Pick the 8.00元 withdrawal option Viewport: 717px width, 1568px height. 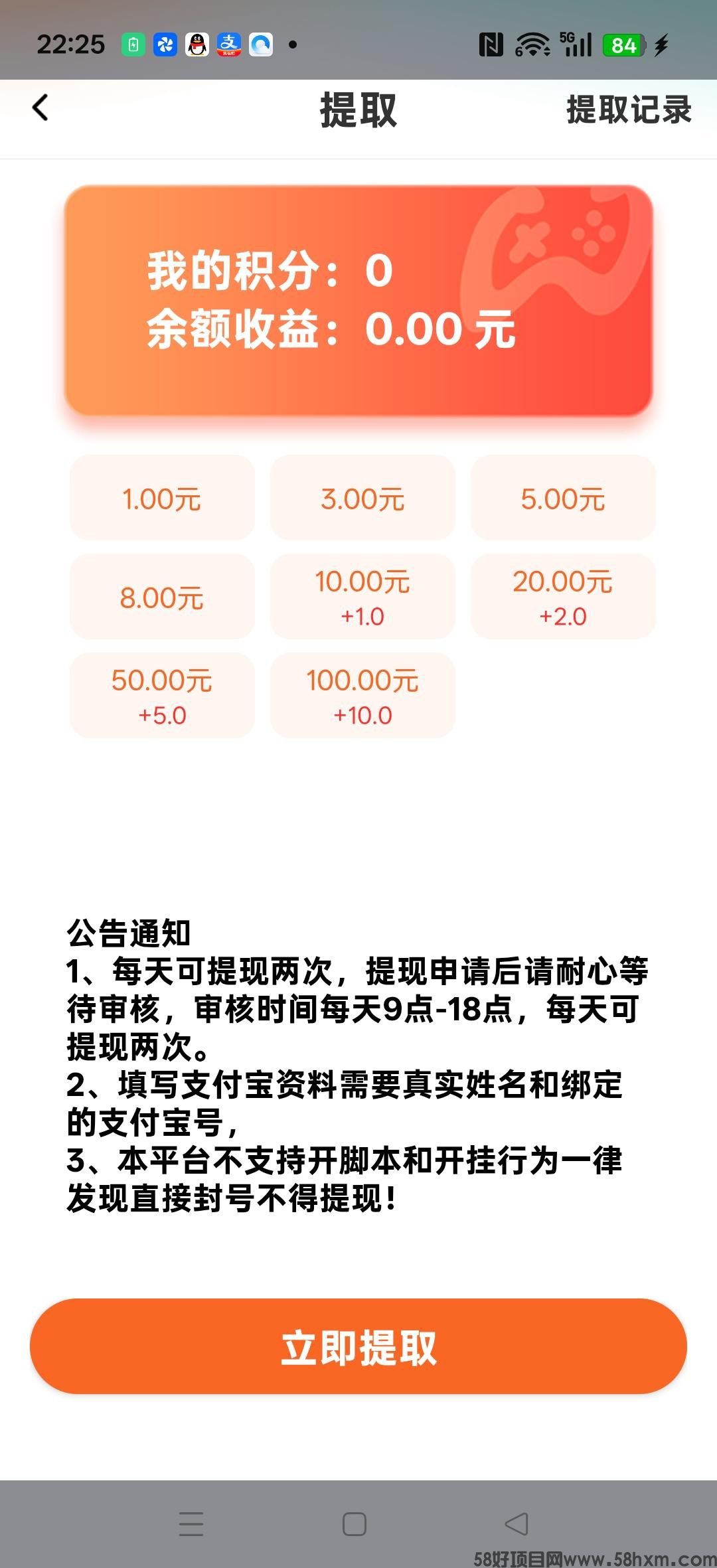pos(161,596)
